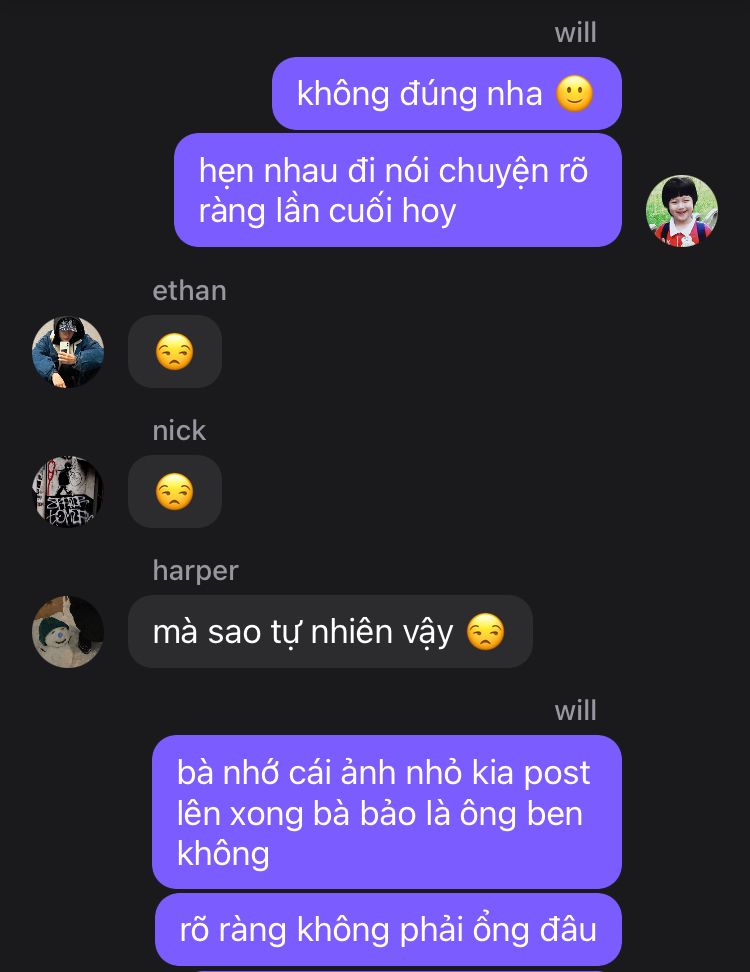Open harper's profile picture
The height and width of the screenshot is (972, 750).
pyautogui.click(x=68, y=632)
